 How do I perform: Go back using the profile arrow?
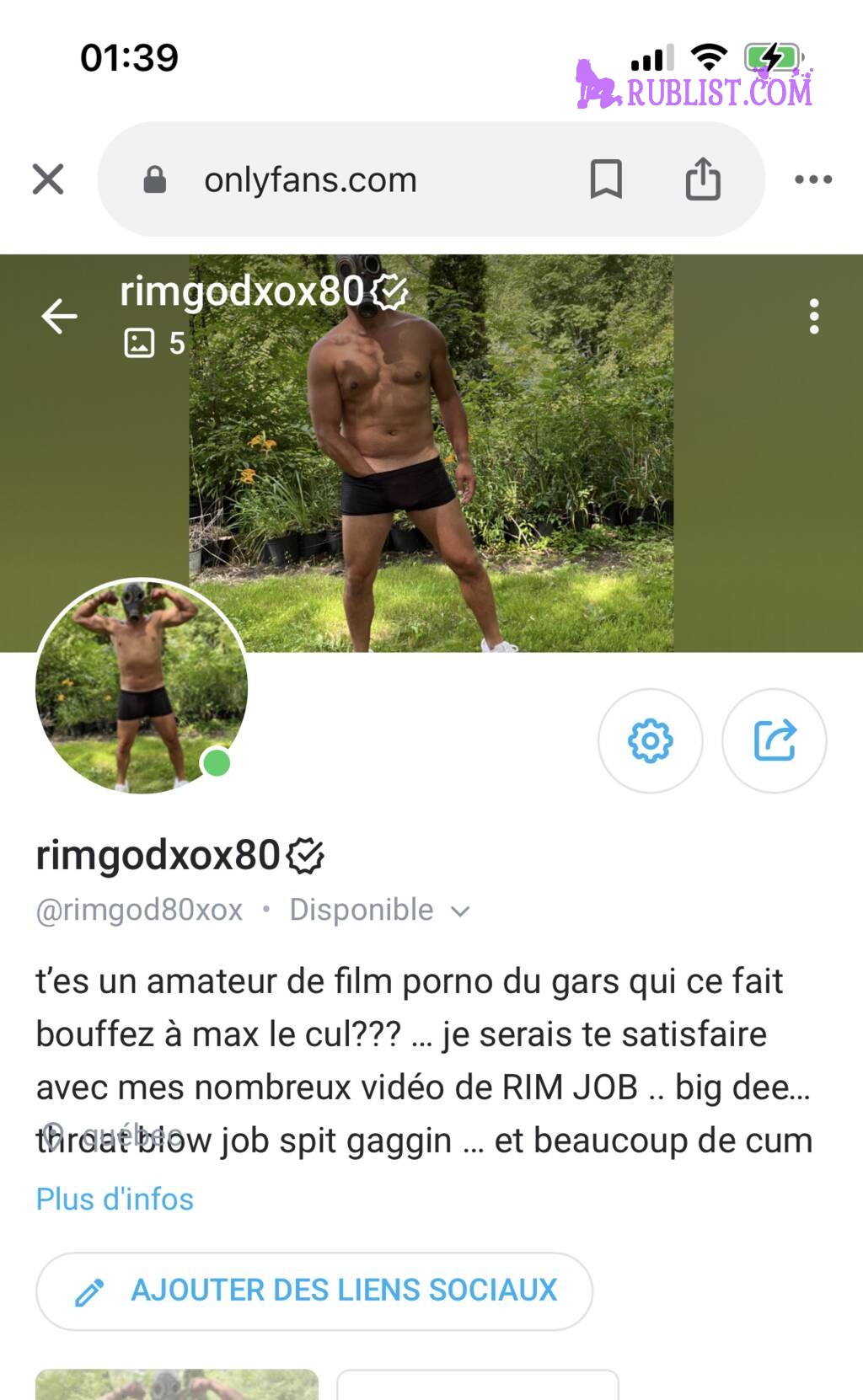tap(59, 317)
